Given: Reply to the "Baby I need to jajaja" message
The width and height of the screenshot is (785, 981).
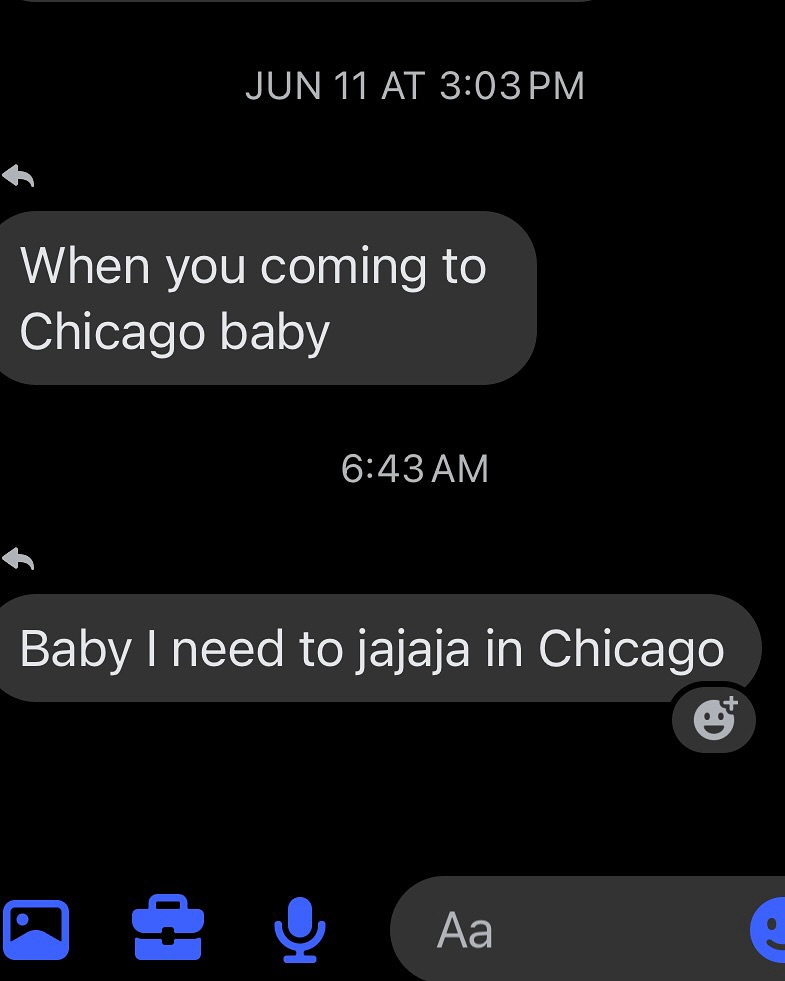Looking at the screenshot, I should point(18,559).
